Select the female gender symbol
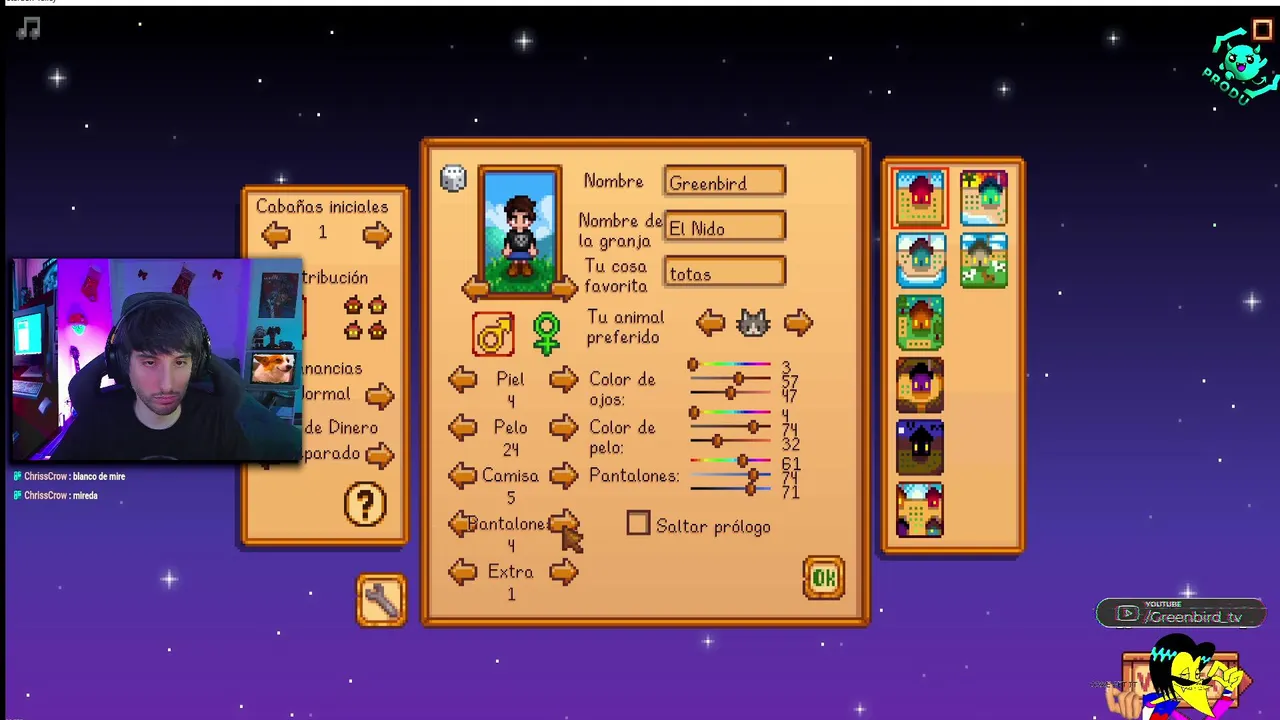Screen dimensions: 1280x720 click(546, 335)
